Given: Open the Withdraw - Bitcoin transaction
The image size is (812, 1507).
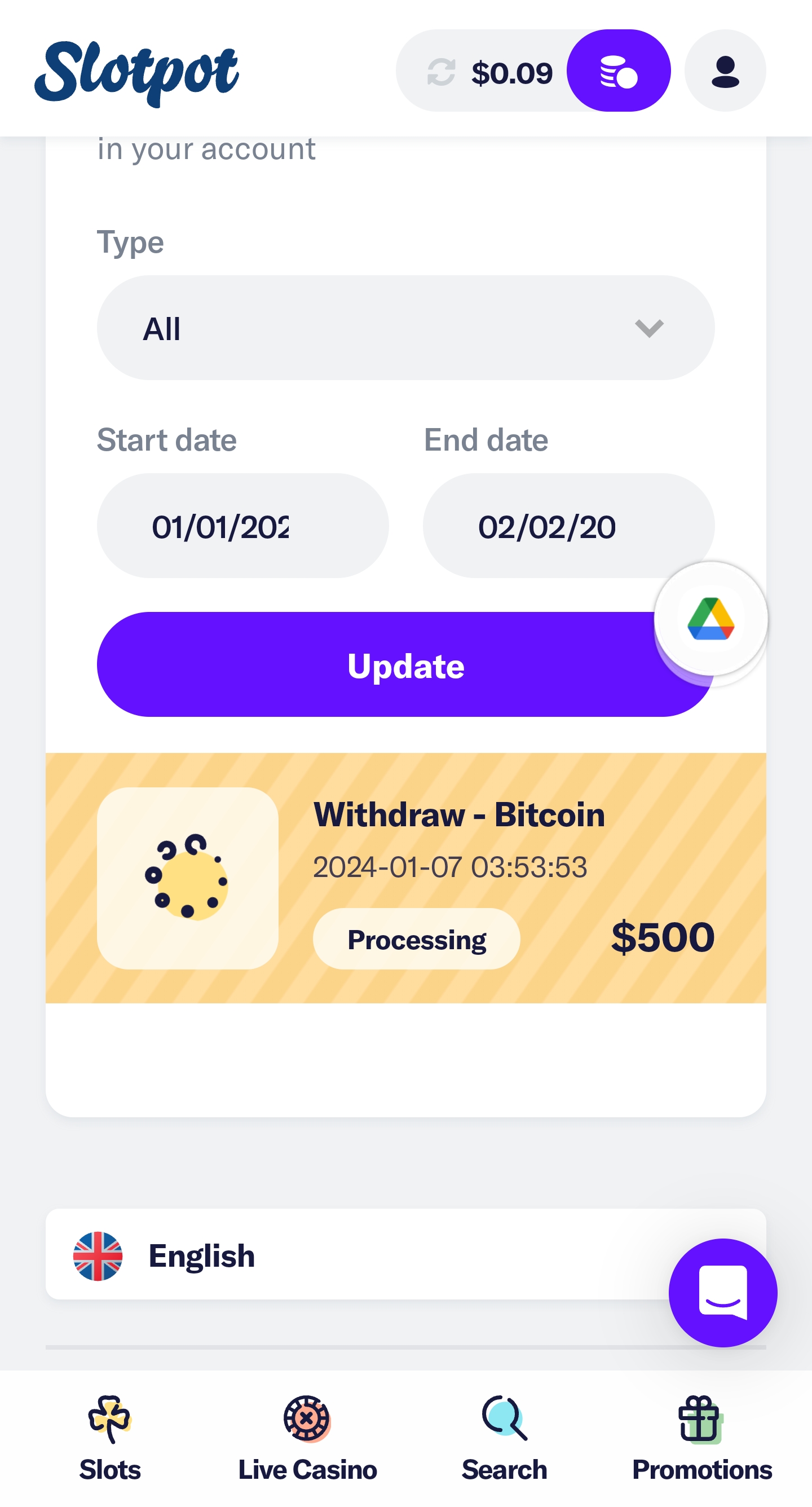Looking at the screenshot, I should [x=405, y=878].
